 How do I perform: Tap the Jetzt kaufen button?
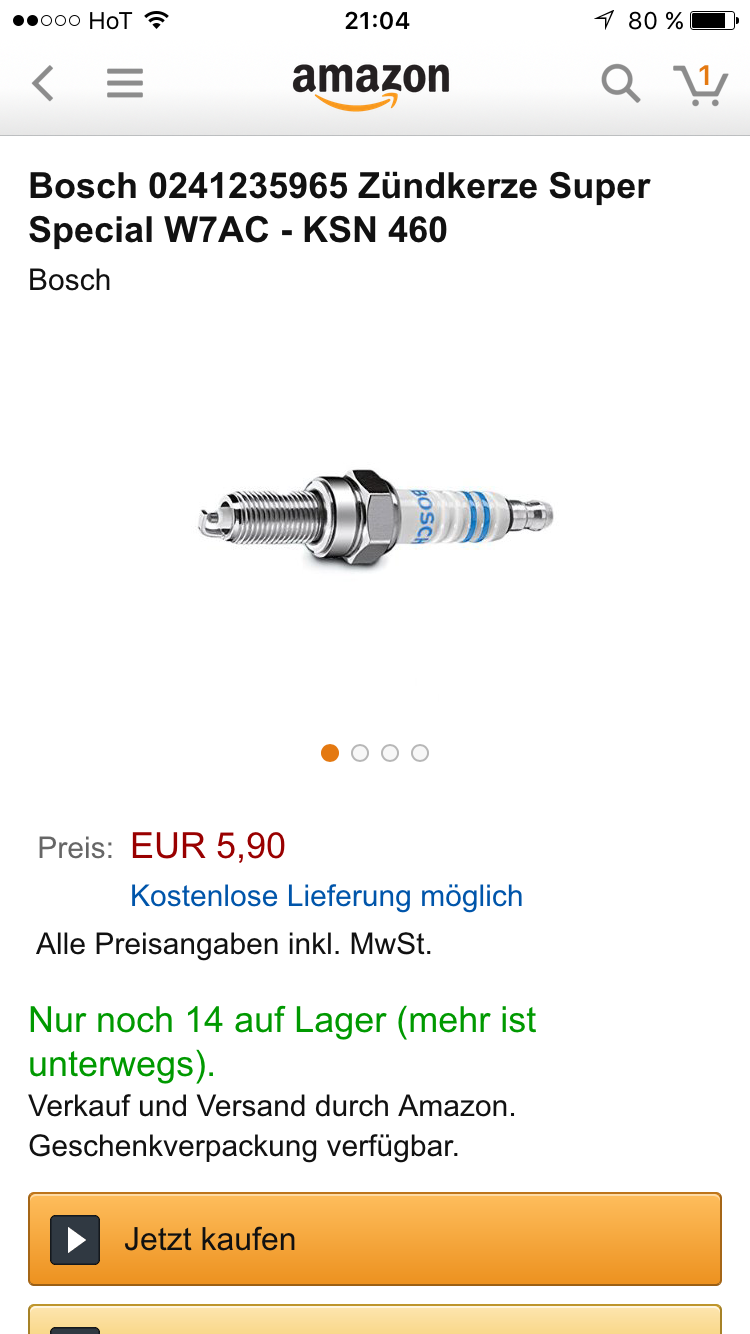375,1239
